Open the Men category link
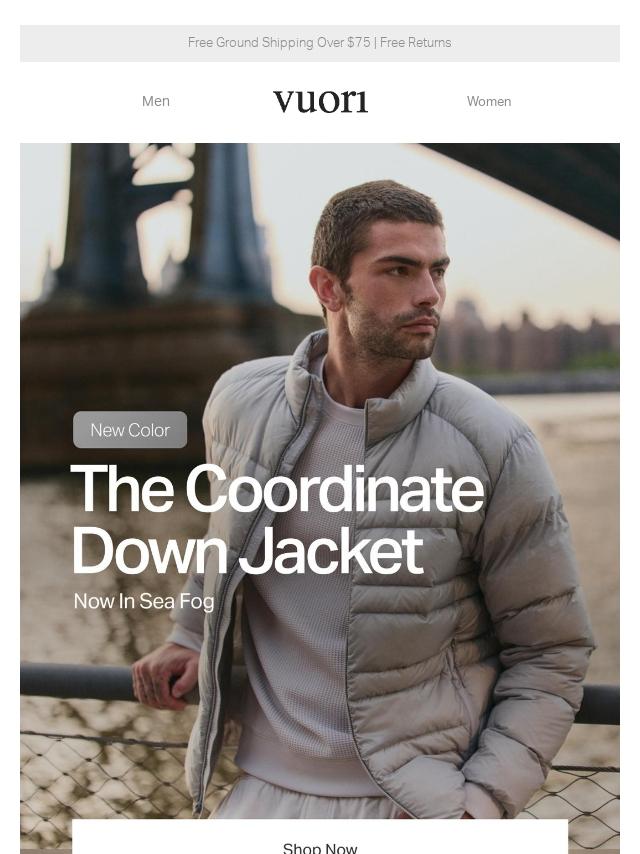 [156, 101]
